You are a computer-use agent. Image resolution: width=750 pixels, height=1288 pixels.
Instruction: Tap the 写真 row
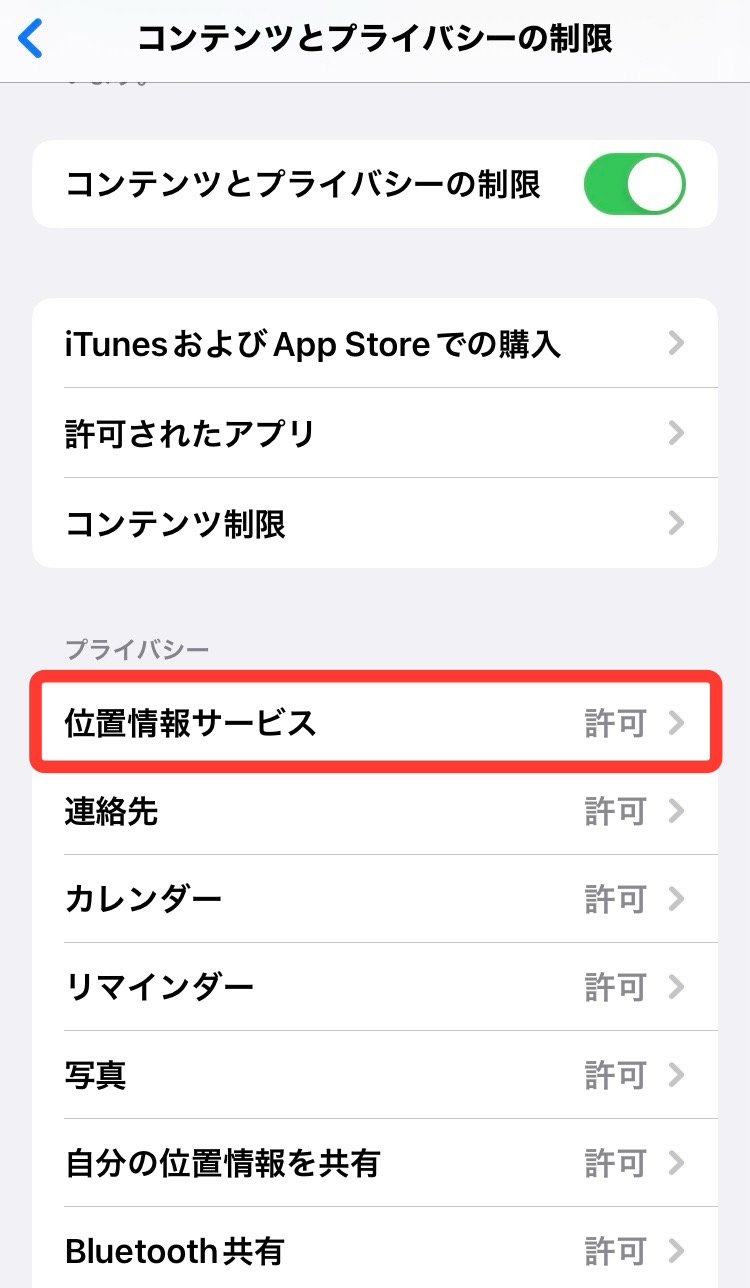(374, 1076)
